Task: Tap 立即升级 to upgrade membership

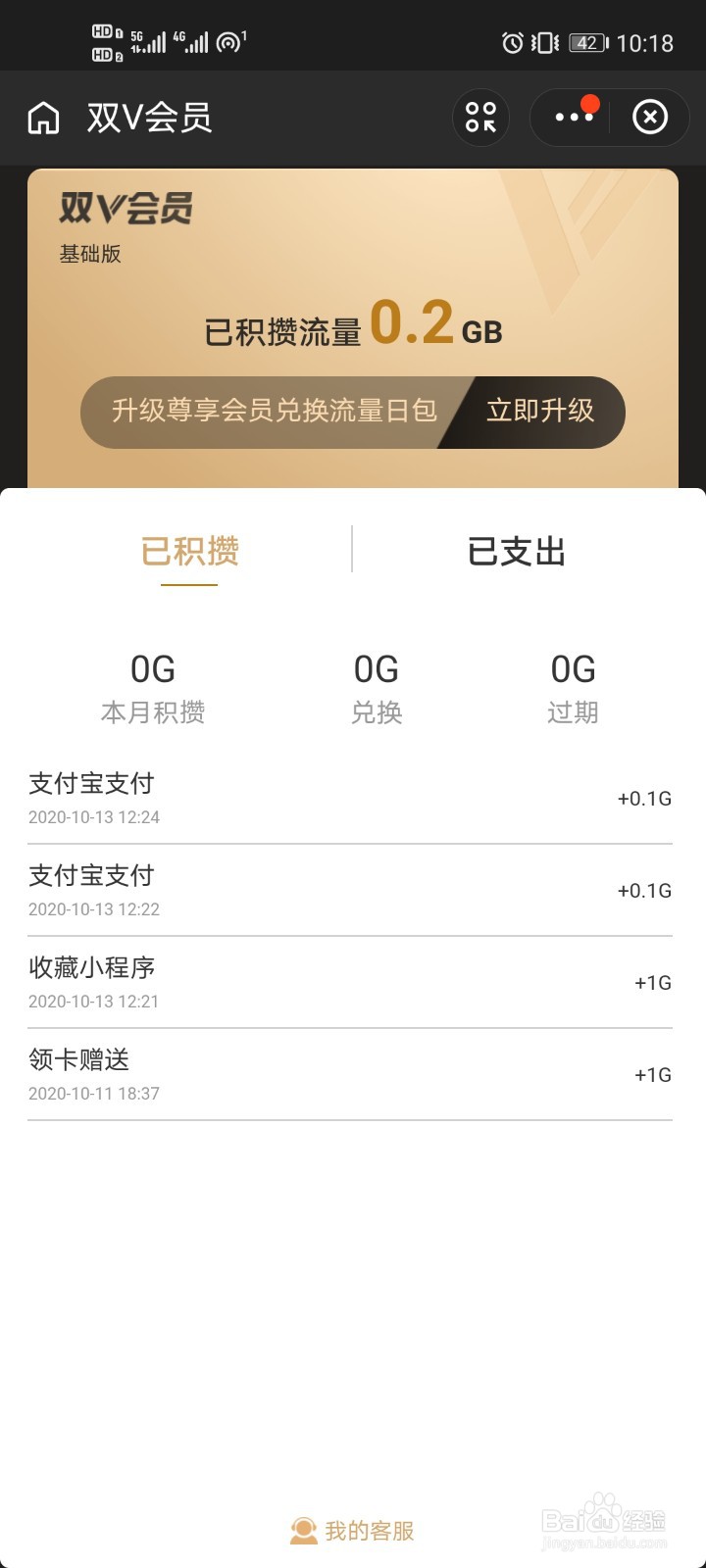Action: (540, 413)
